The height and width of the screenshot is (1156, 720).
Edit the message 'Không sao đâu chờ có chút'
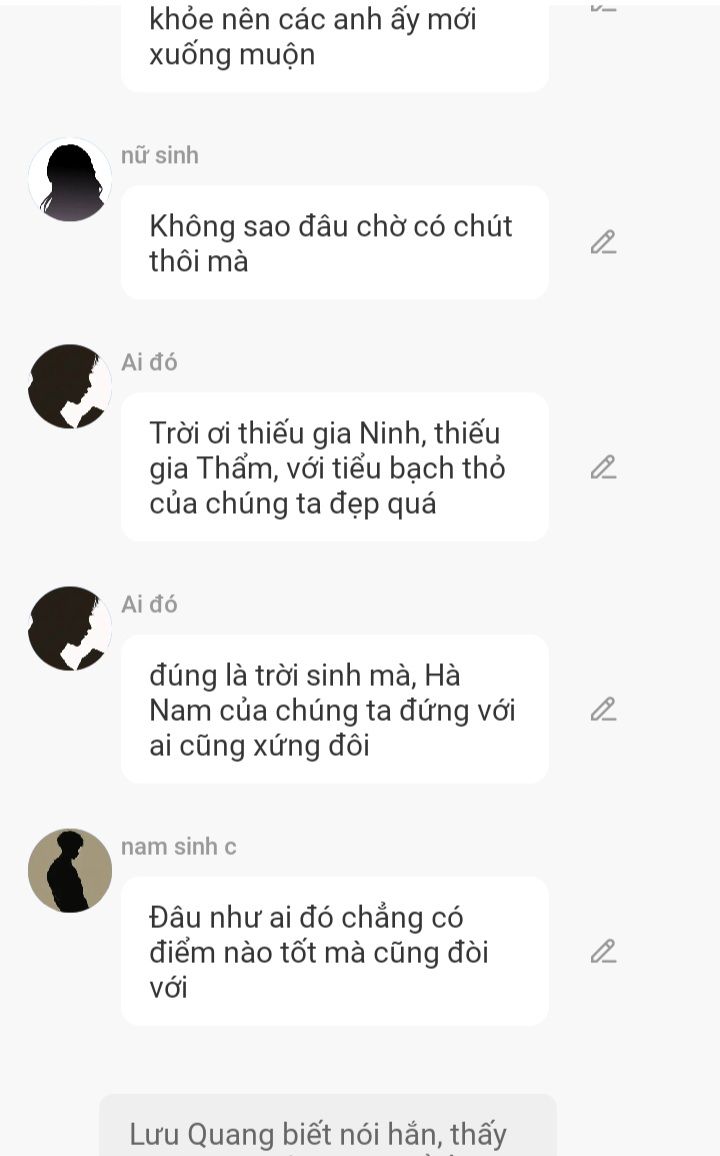point(603,242)
